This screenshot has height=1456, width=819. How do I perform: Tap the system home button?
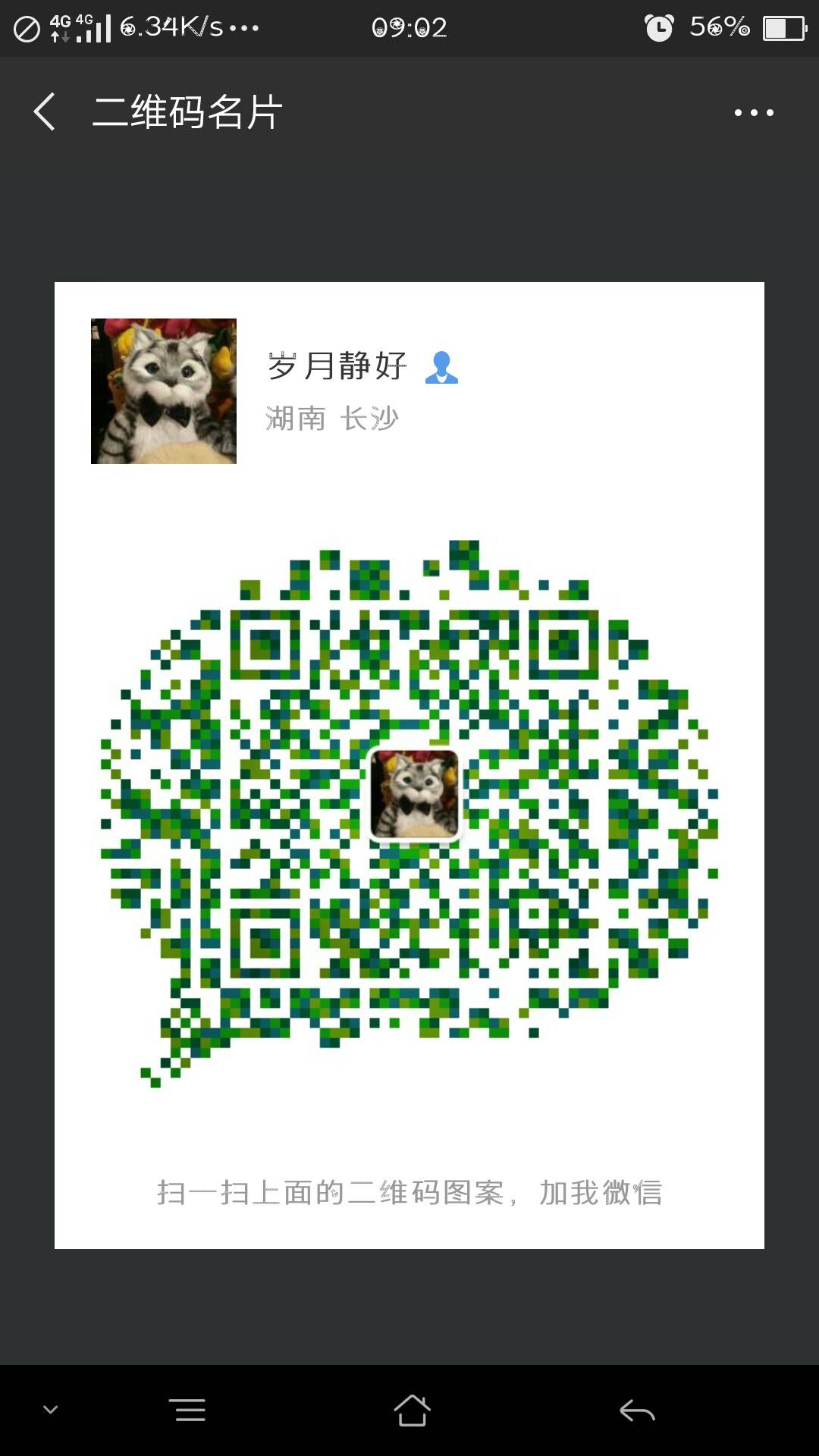[412, 1410]
